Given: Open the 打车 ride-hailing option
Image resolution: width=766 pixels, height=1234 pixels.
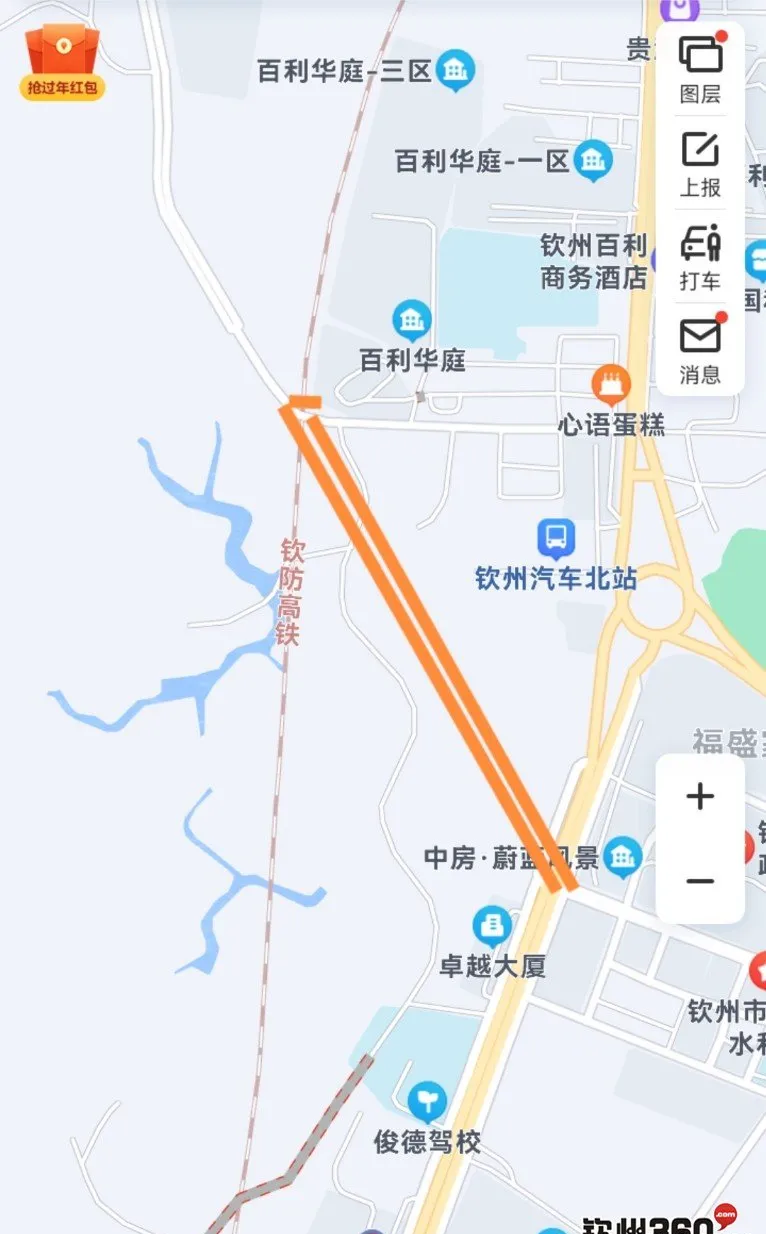Looking at the screenshot, I should click(x=700, y=257).
